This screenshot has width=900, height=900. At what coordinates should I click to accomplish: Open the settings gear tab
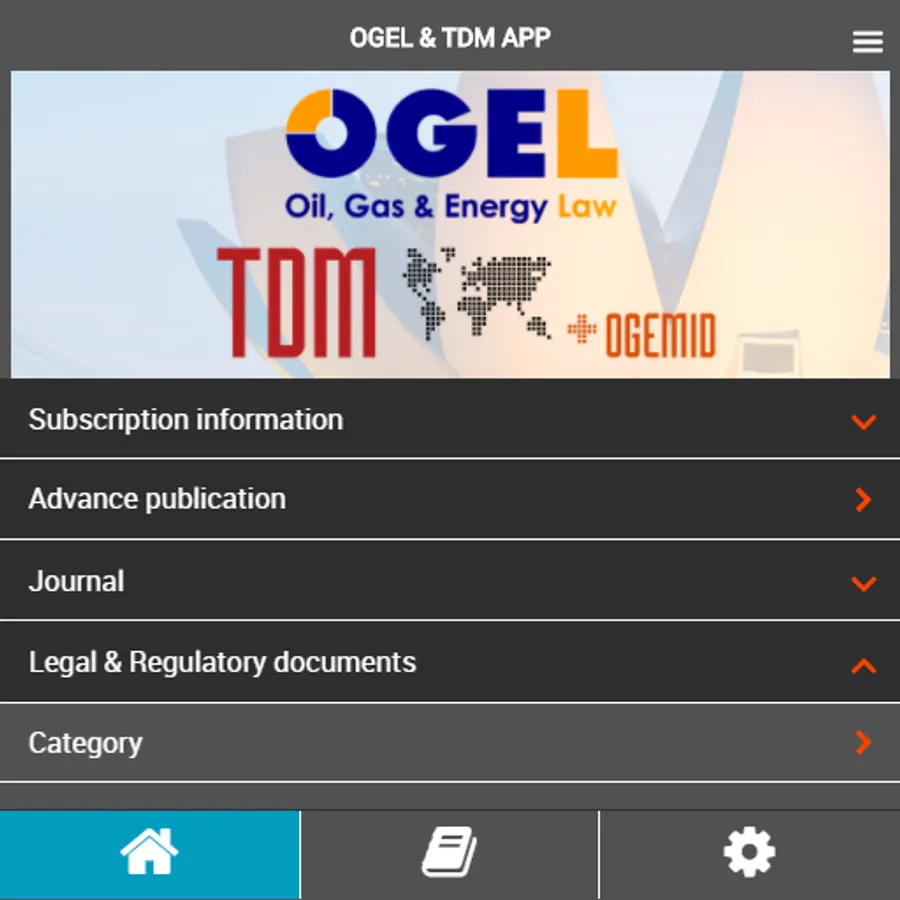(x=750, y=854)
